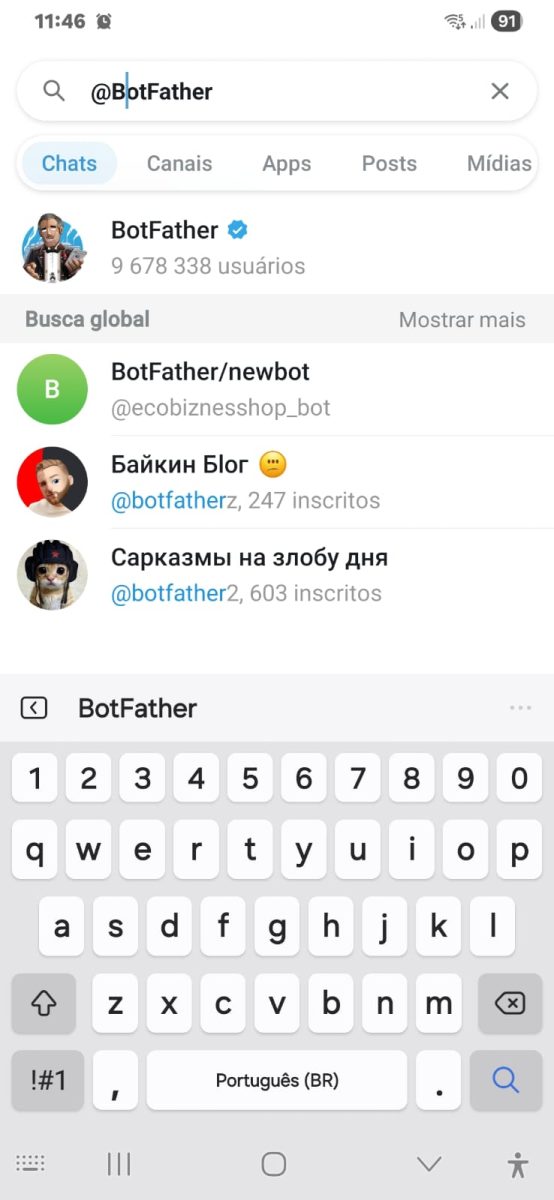
Task: Tap the @BotFather search field
Action: [277, 92]
